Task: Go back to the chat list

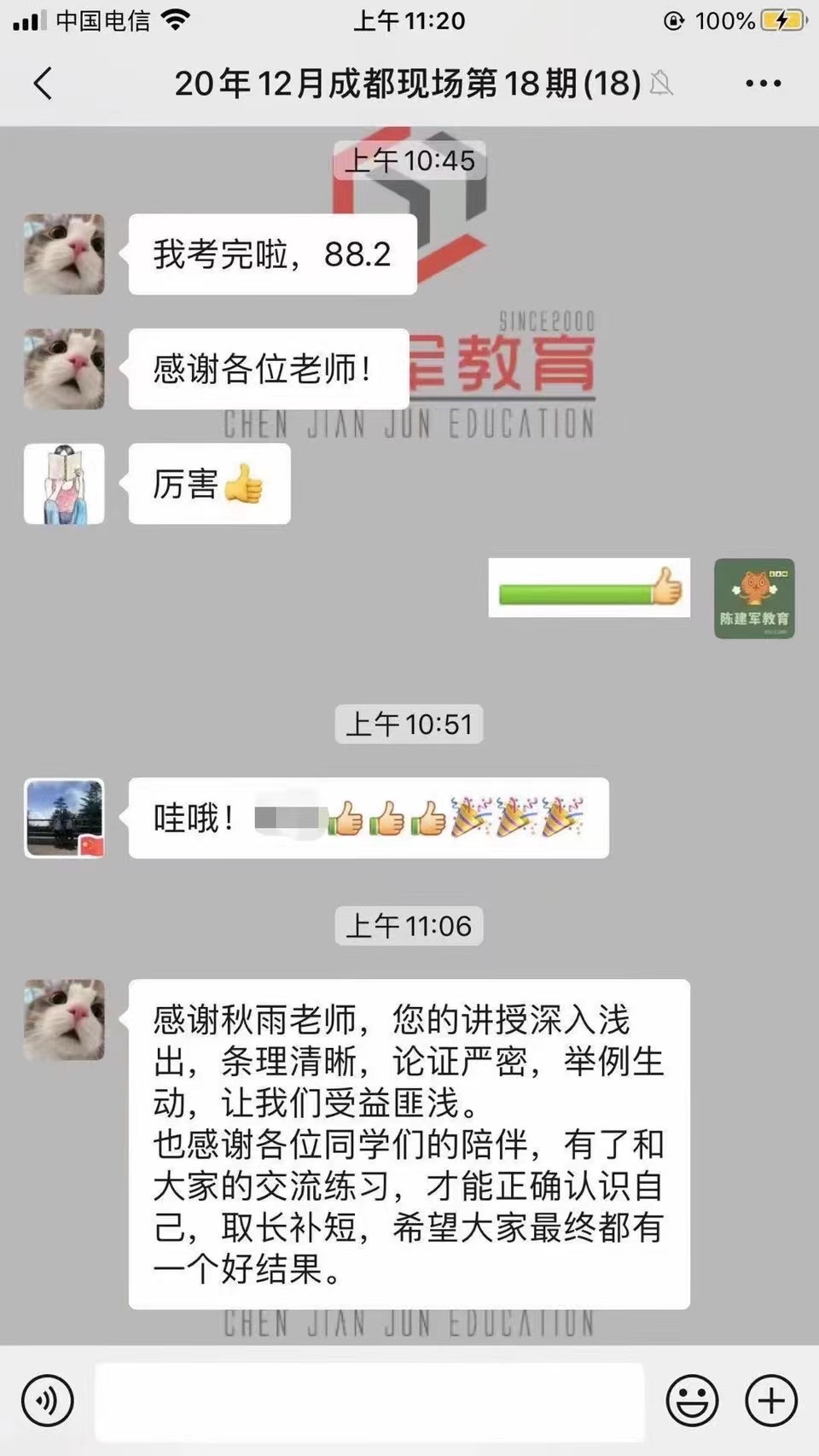Action: tap(43, 84)
